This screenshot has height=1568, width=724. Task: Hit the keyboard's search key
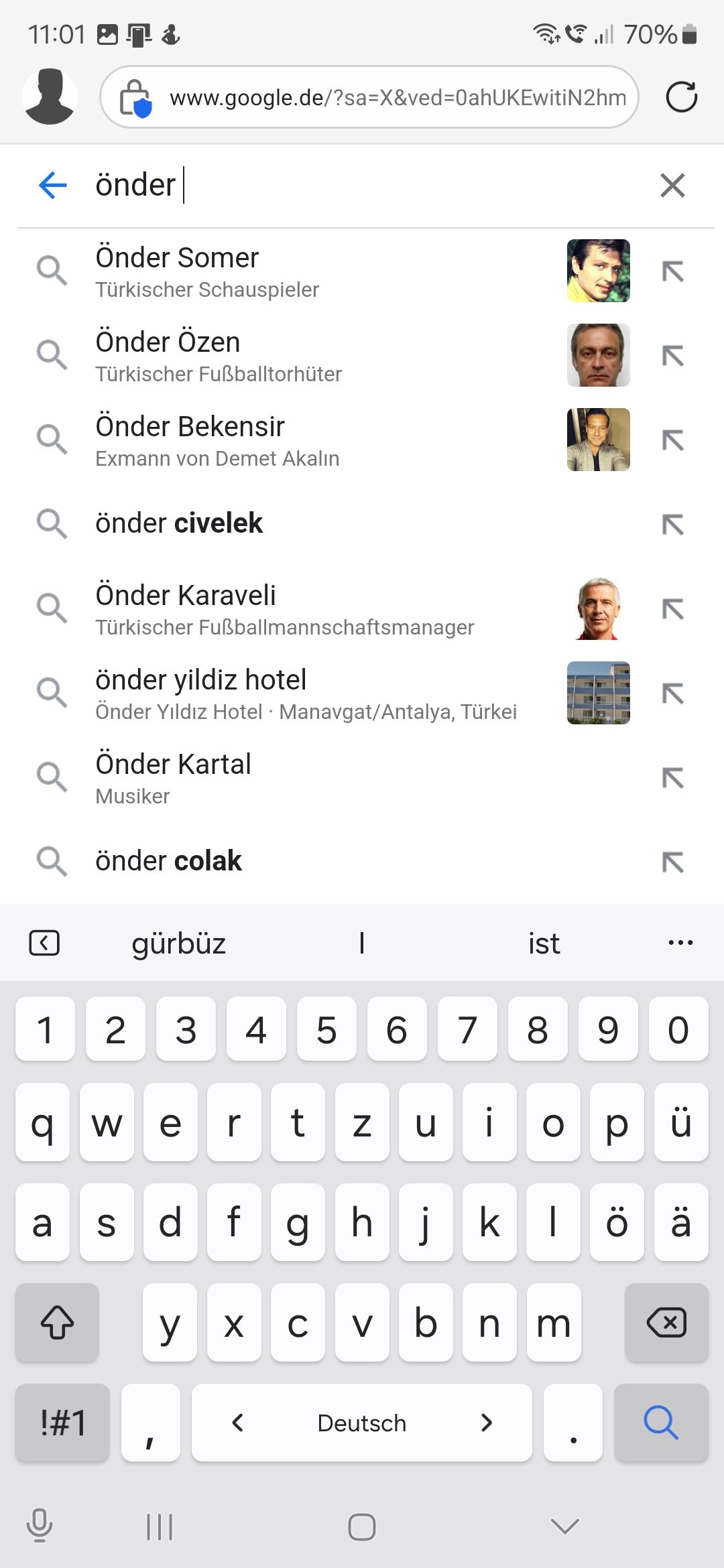(x=661, y=1422)
